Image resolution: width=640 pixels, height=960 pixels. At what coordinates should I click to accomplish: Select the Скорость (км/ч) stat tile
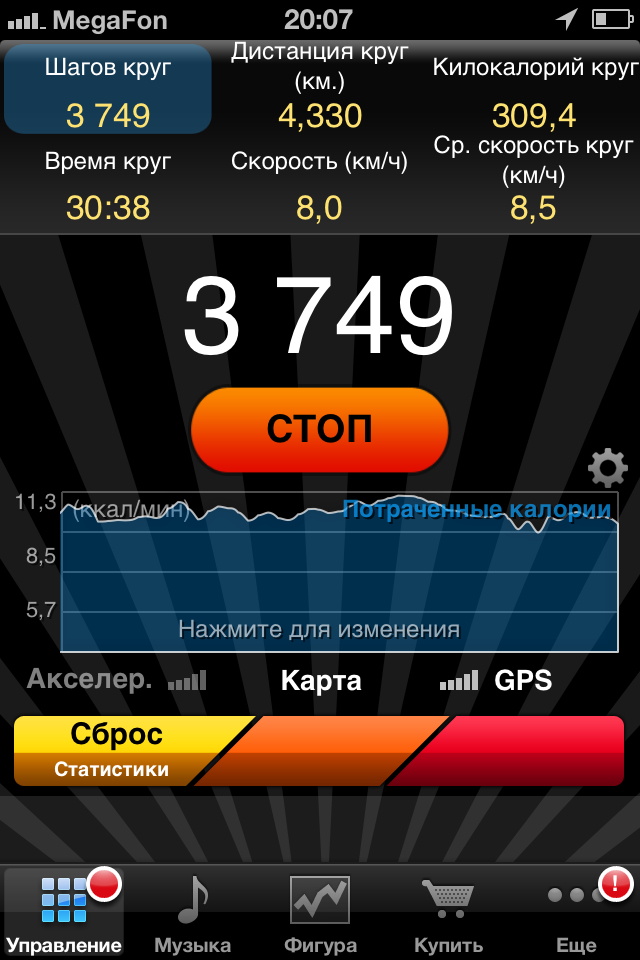click(x=320, y=185)
